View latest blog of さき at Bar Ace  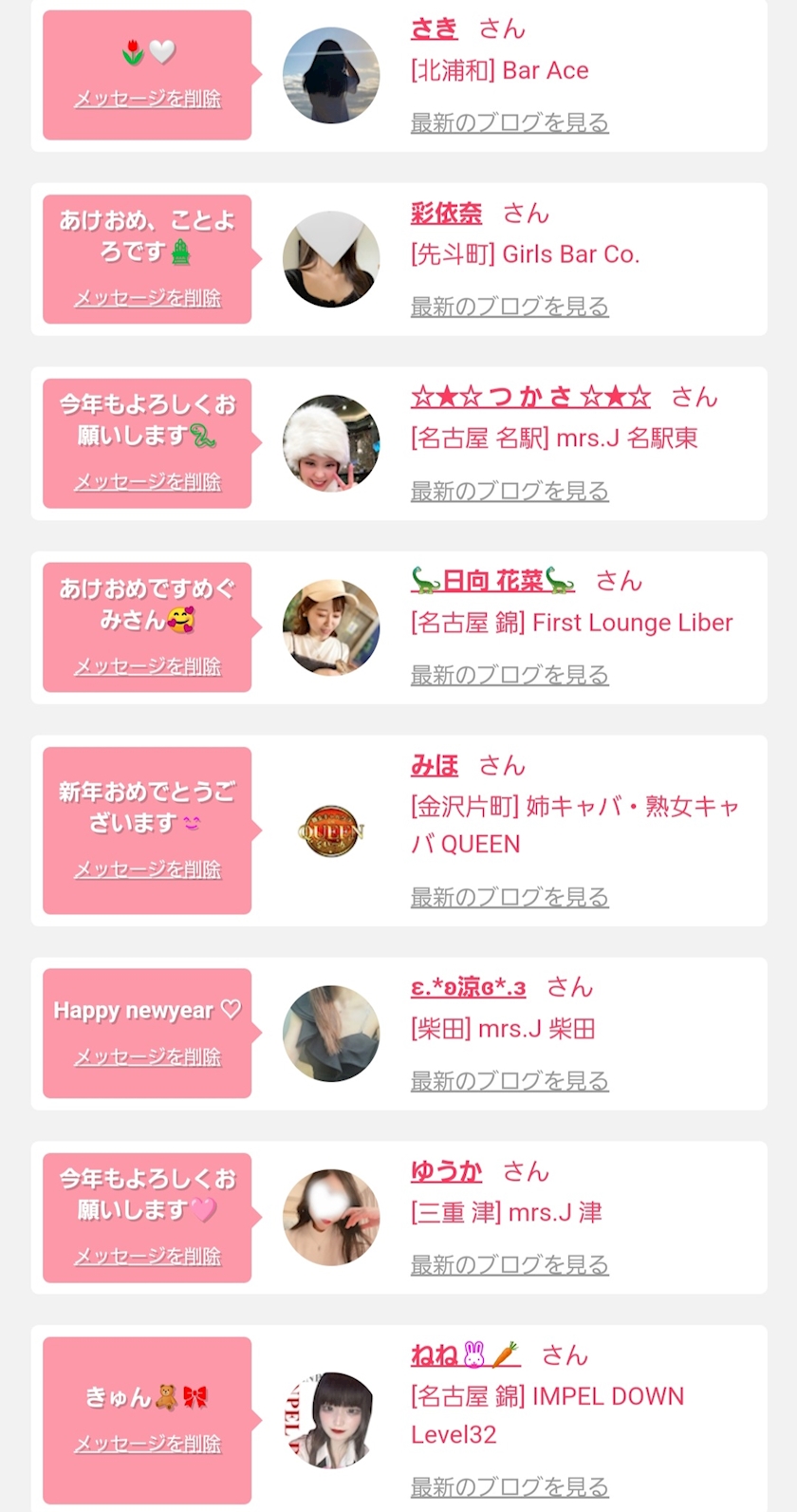(x=509, y=122)
